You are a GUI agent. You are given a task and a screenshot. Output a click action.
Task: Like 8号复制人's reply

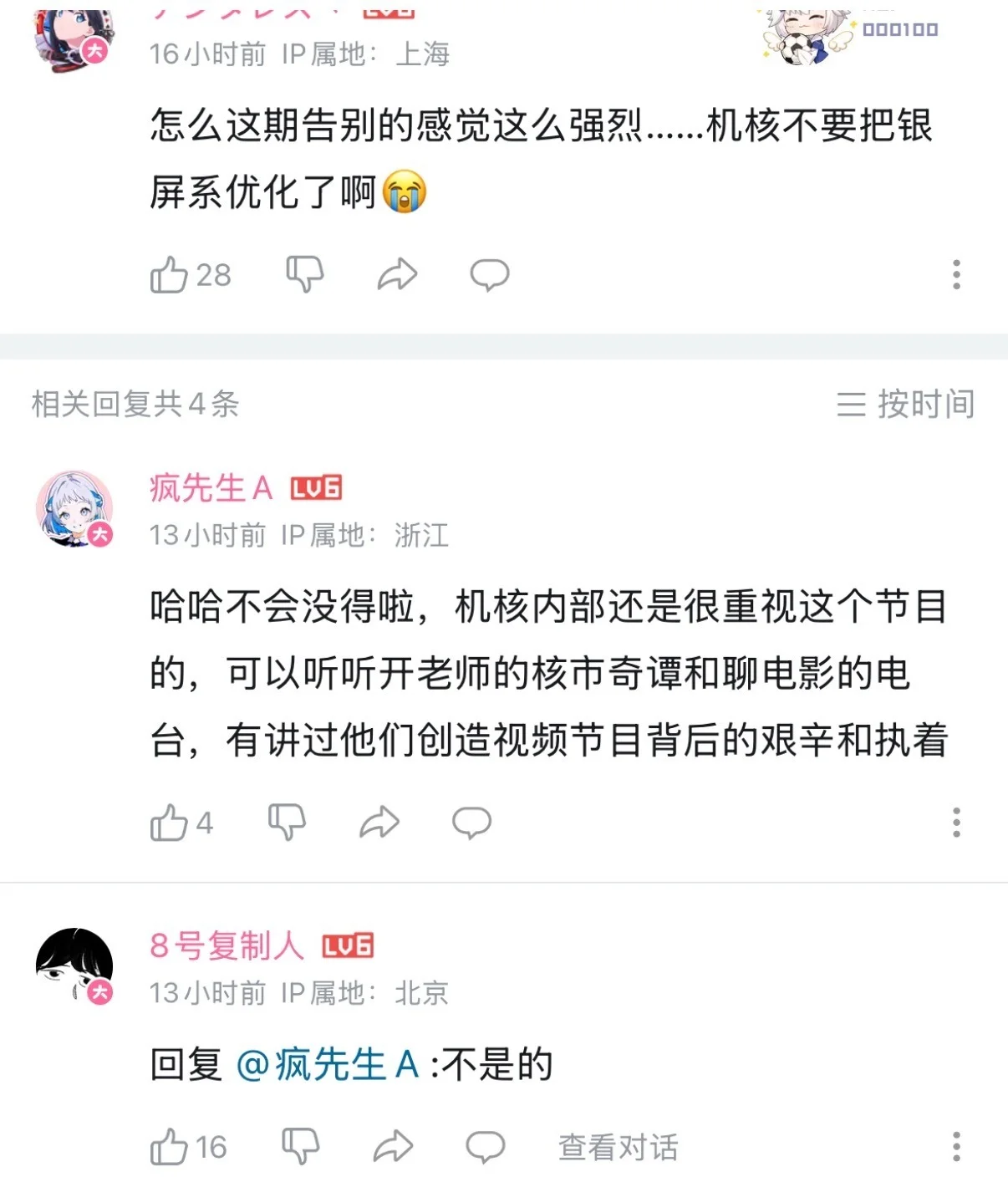(x=170, y=1147)
